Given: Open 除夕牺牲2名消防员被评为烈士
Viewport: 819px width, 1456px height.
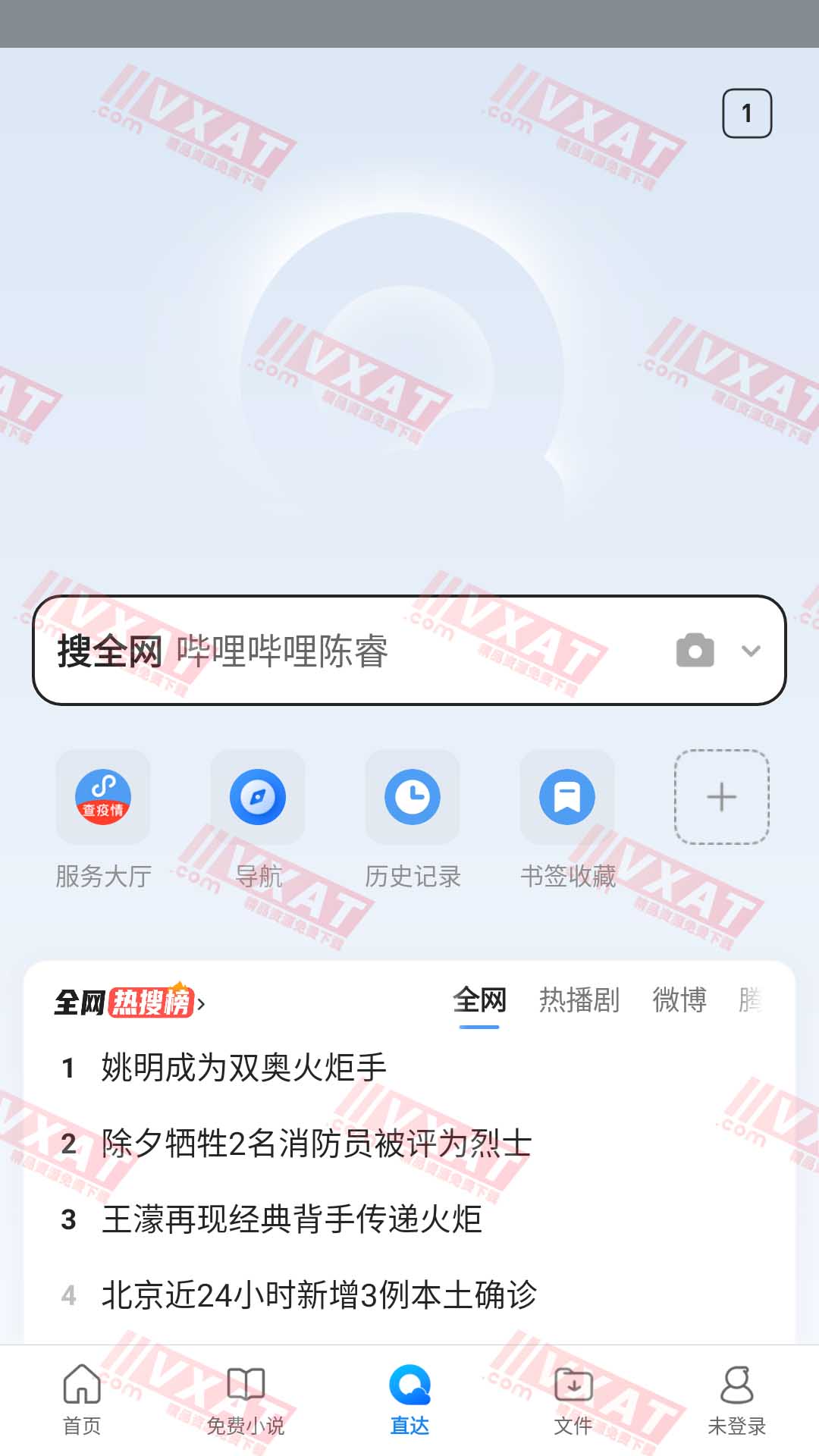Looking at the screenshot, I should (x=317, y=1144).
